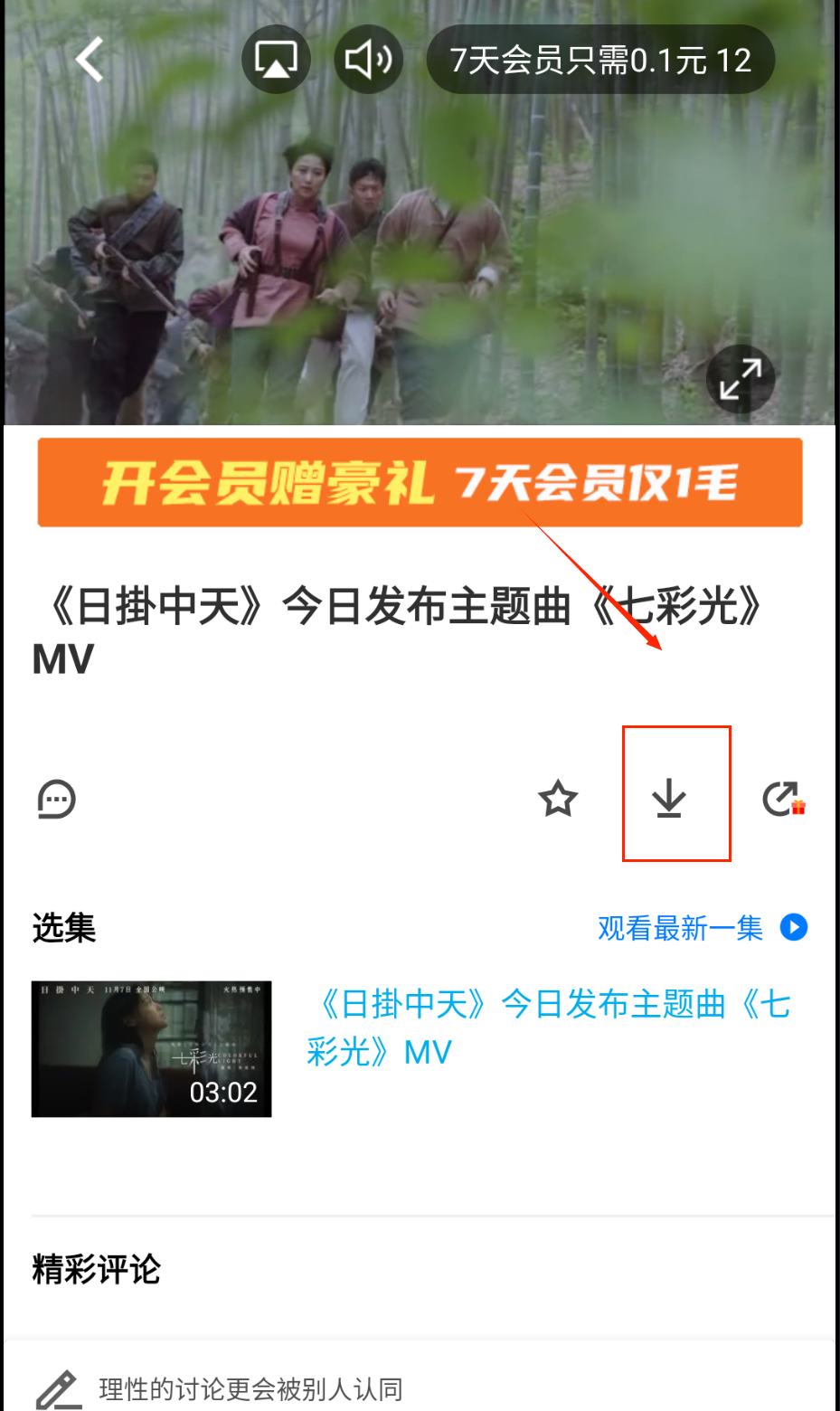The width and height of the screenshot is (840, 1411).
Task: Add this video to favorites
Action: [x=557, y=799]
